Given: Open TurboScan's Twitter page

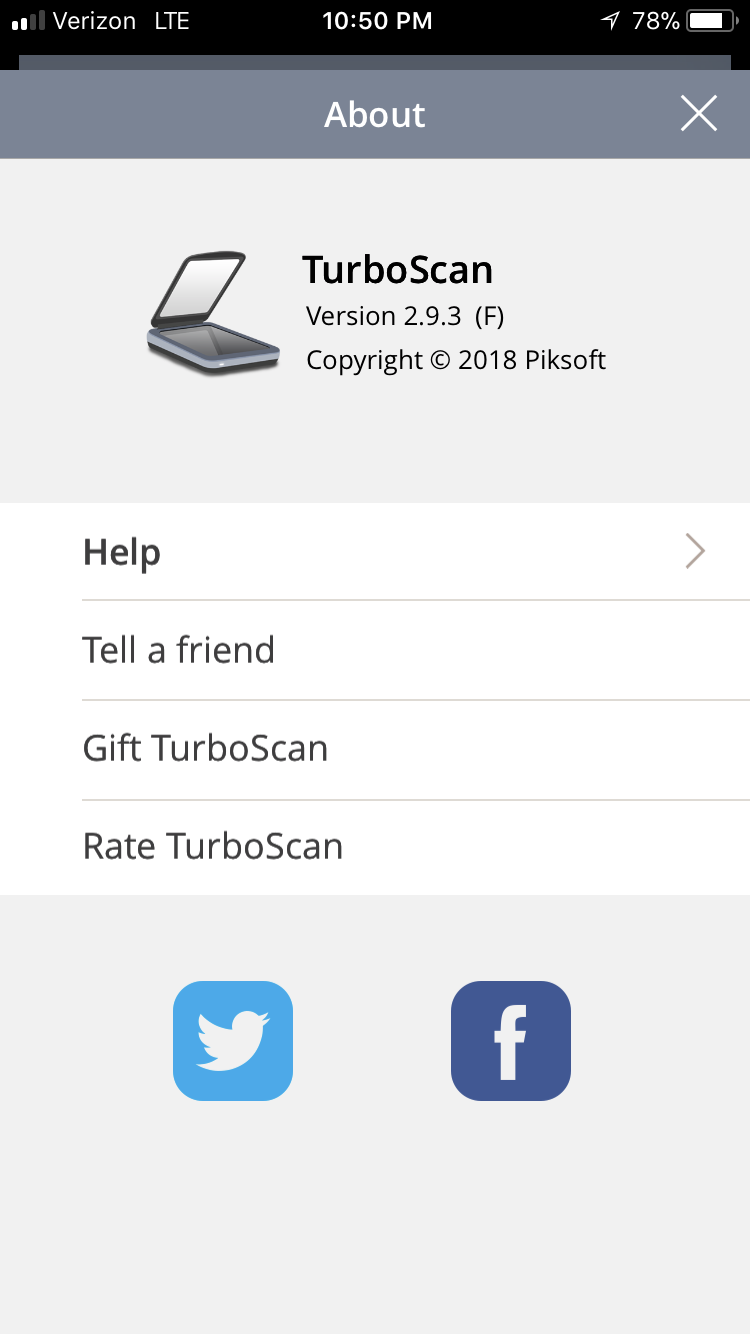Looking at the screenshot, I should tap(233, 1041).
